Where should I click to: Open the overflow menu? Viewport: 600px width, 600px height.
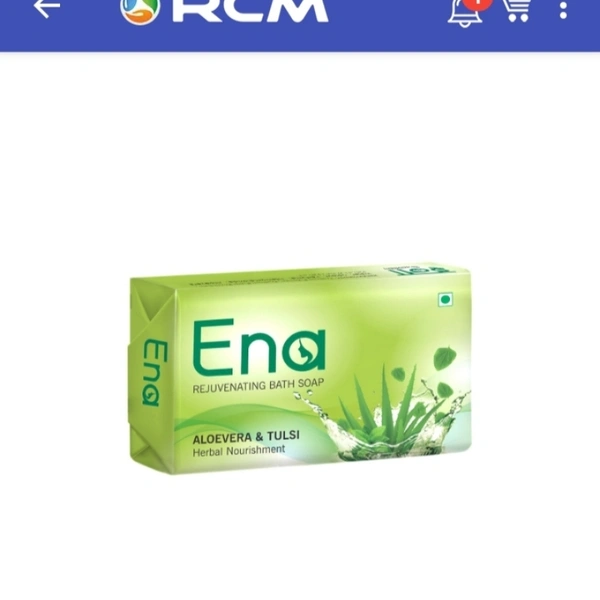click(x=564, y=10)
